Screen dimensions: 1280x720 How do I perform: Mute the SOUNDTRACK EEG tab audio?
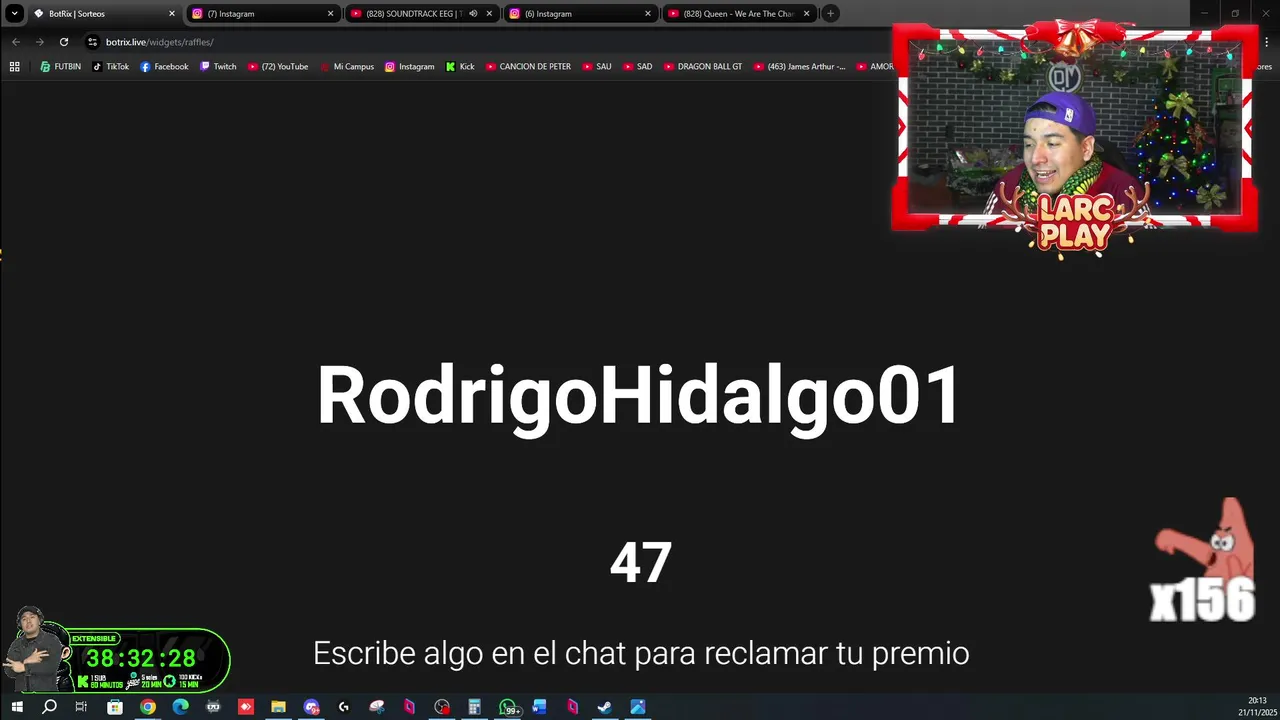[x=473, y=14]
